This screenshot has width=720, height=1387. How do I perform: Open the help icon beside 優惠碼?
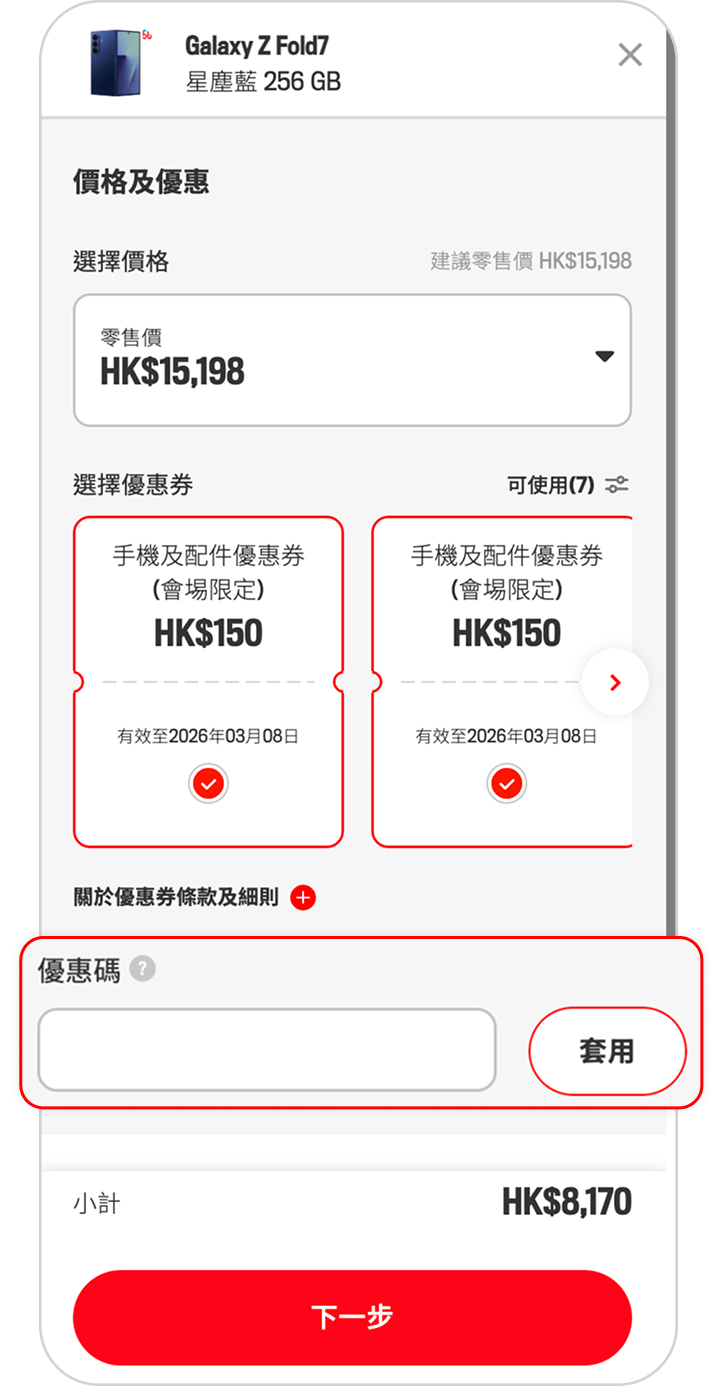(143, 969)
